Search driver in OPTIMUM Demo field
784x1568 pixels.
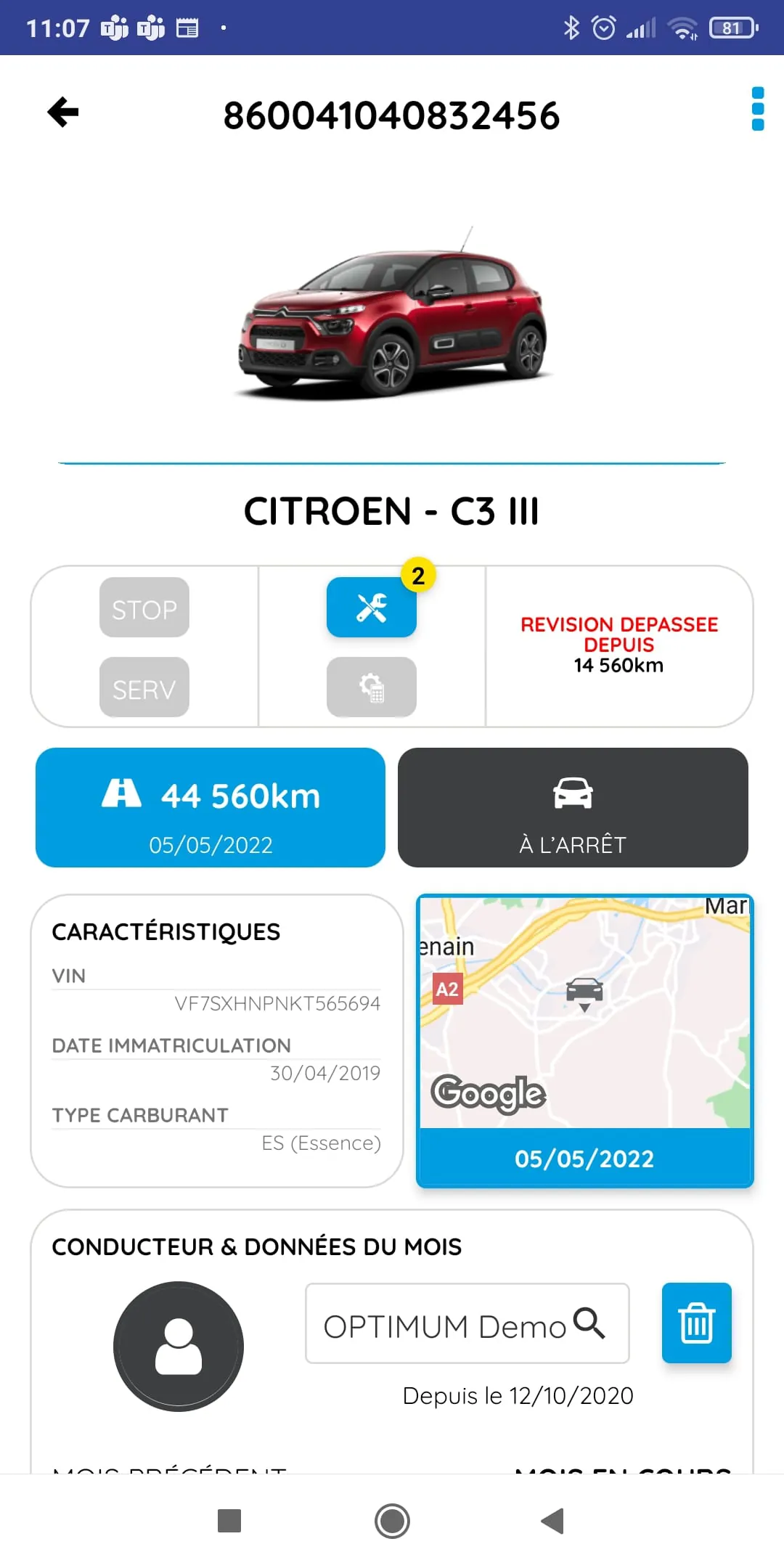[467, 1323]
